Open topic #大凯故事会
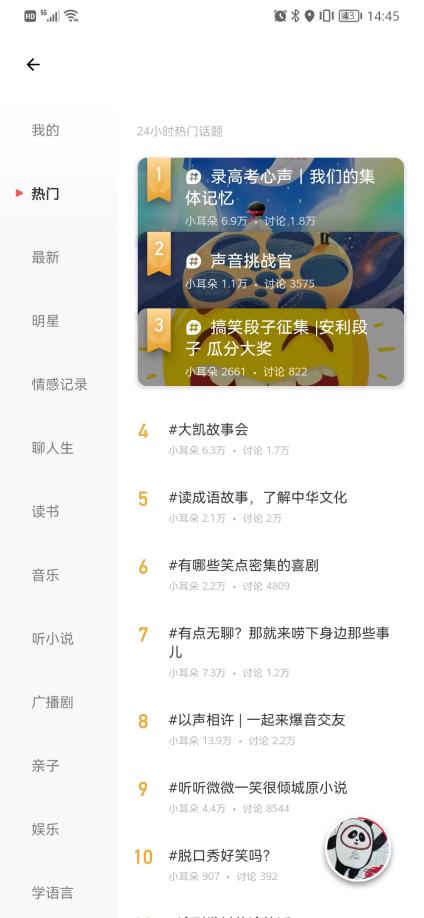This screenshot has height=918, width=424. pos(271,439)
